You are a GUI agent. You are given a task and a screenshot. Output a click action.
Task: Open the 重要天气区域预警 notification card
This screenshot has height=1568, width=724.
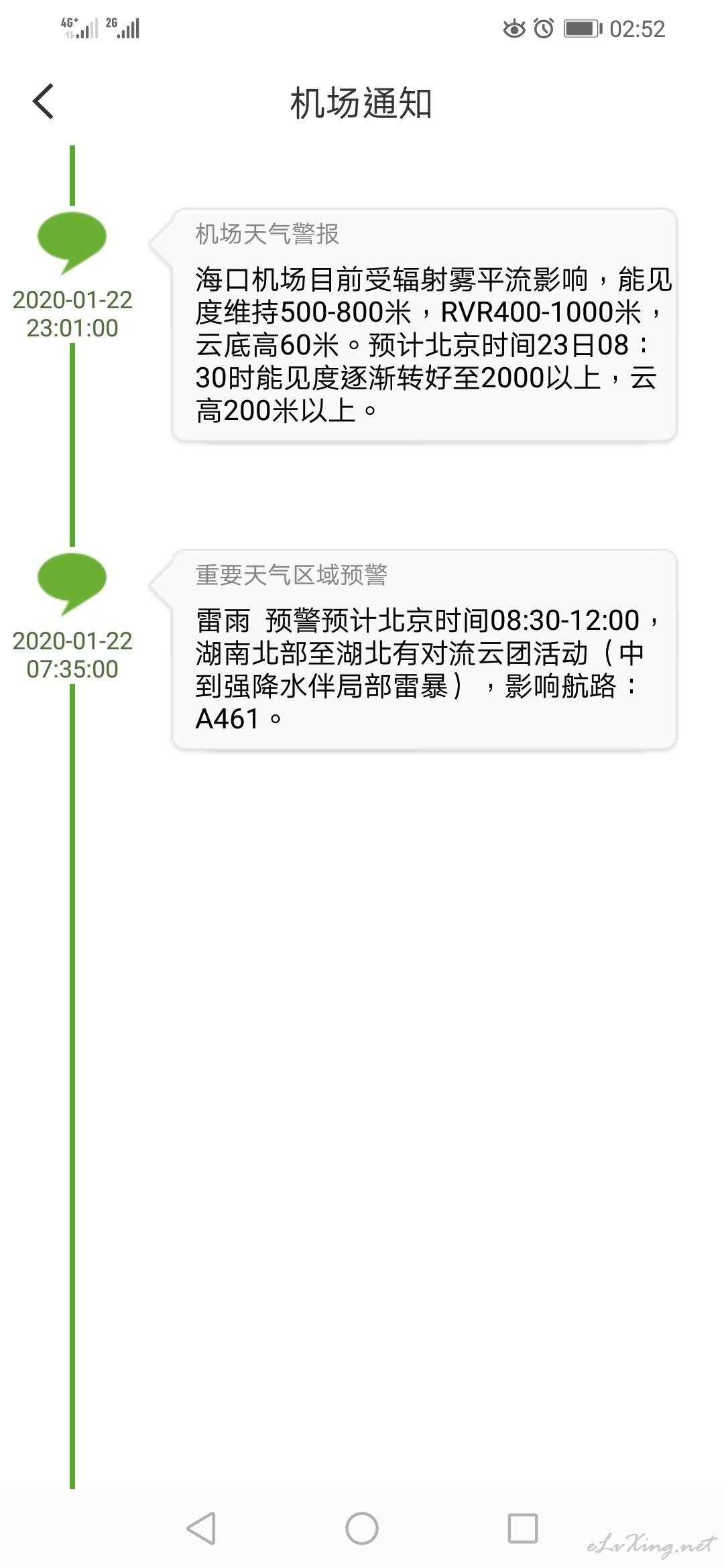click(x=424, y=649)
